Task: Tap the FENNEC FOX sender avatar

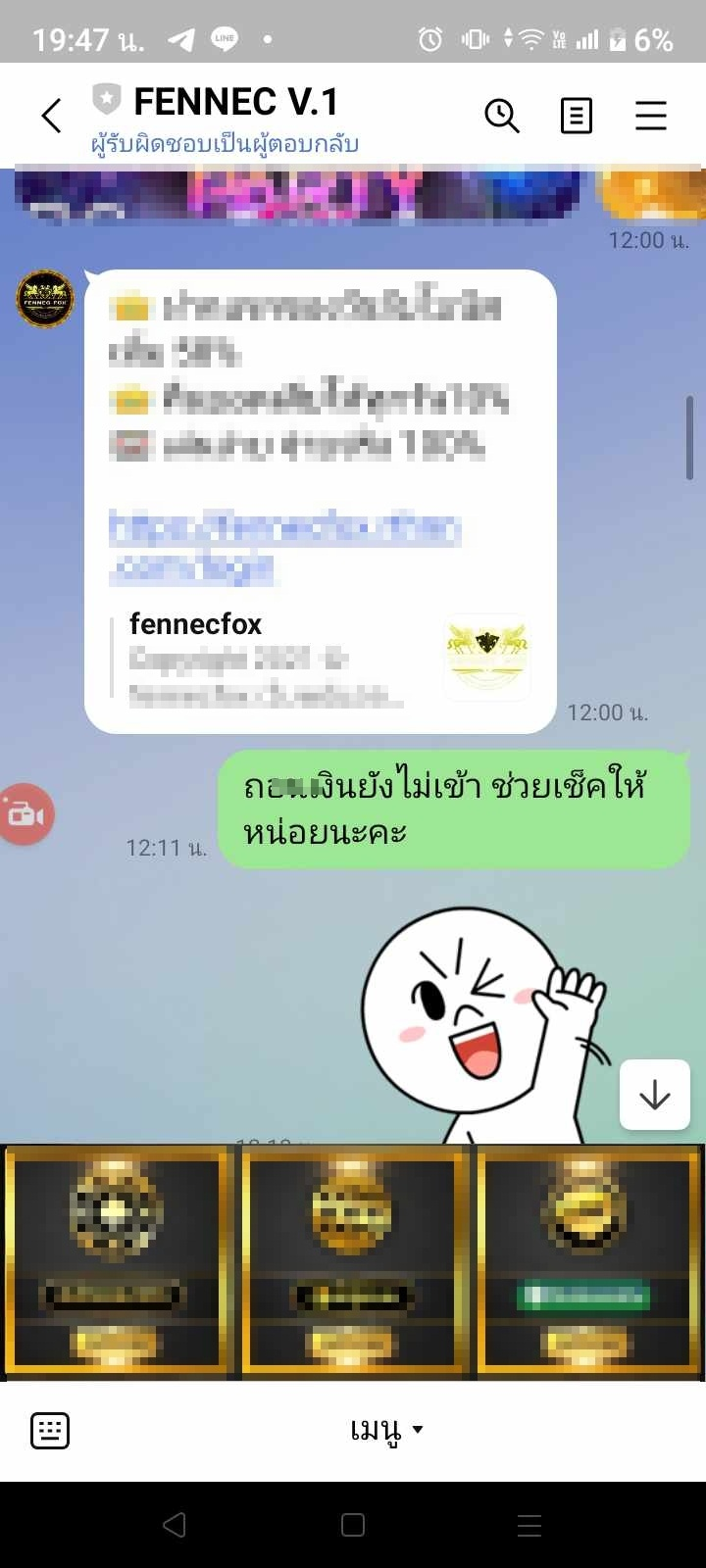Action: (x=45, y=298)
